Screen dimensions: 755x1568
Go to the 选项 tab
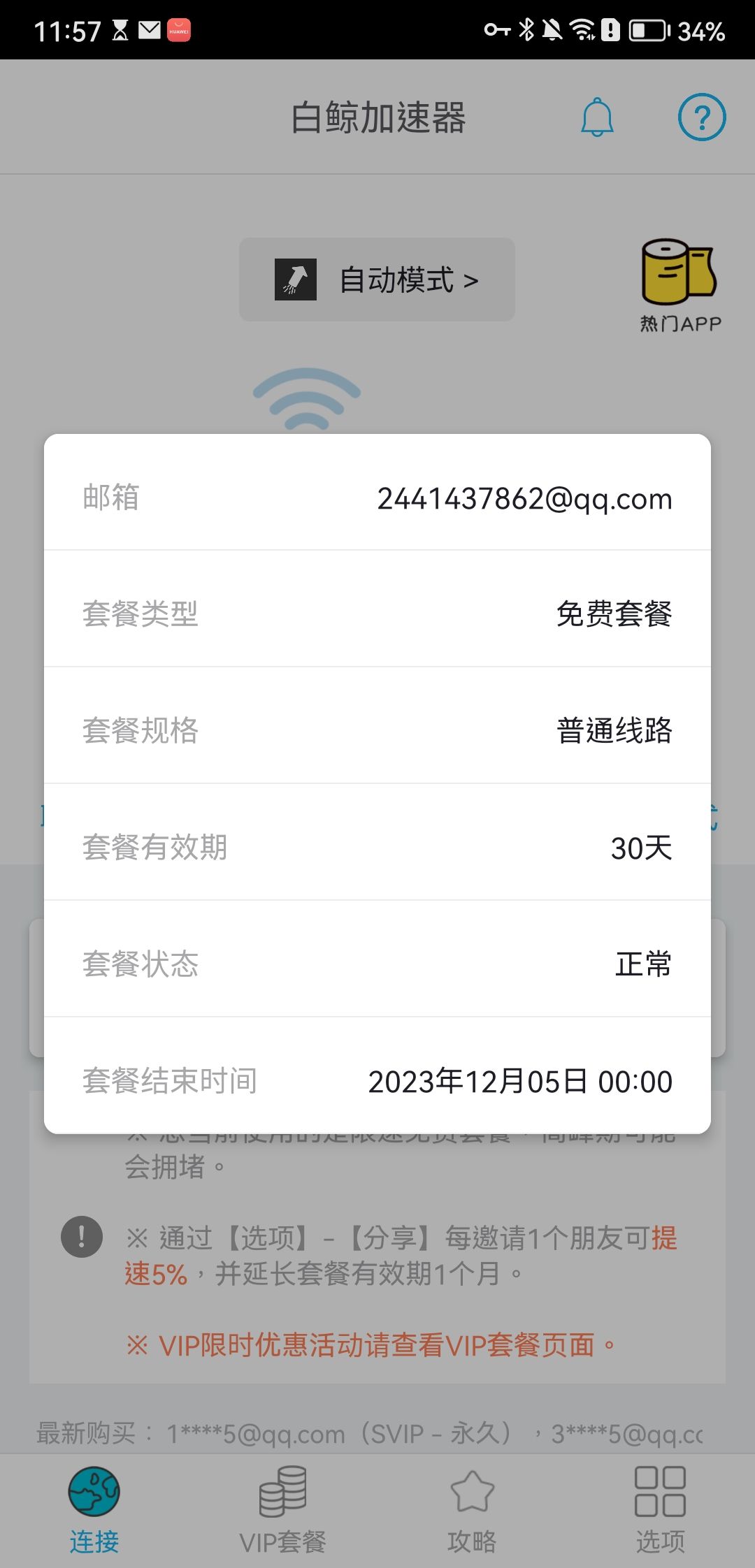(x=660, y=1509)
